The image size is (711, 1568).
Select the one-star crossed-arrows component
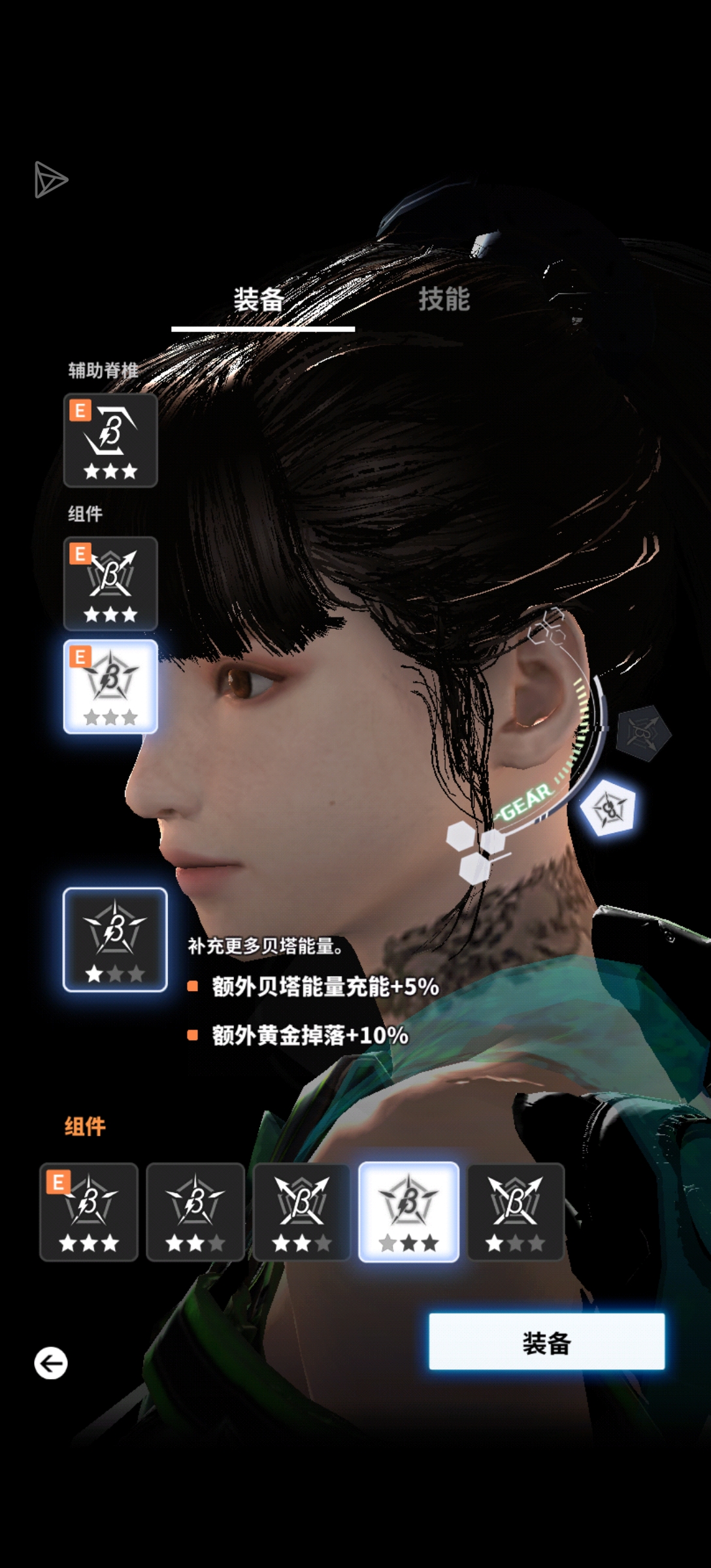point(516,1212)
